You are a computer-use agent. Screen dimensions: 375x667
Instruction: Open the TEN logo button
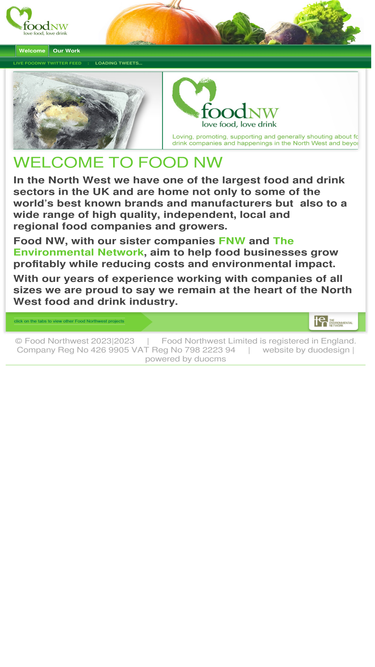click(333, 322)
